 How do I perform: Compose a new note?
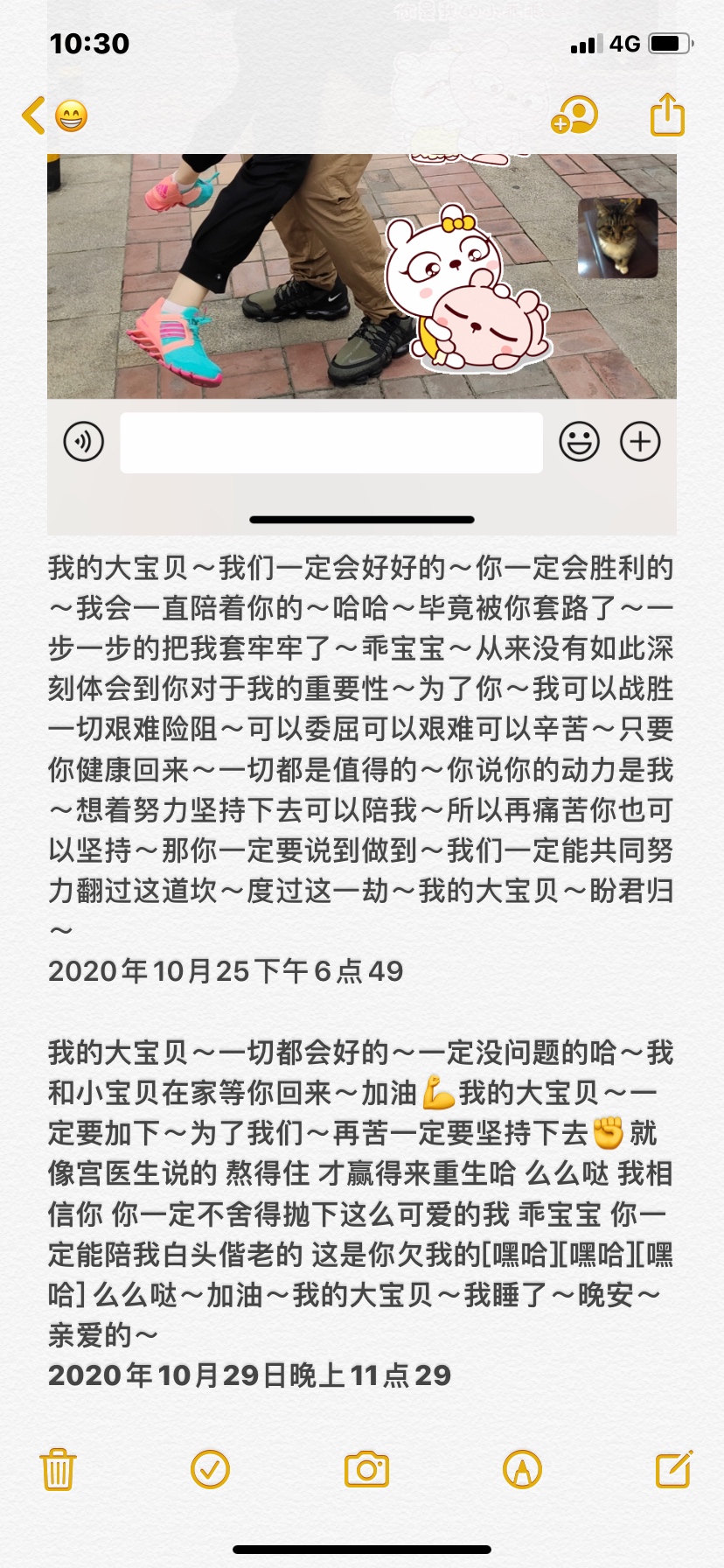674,1469
